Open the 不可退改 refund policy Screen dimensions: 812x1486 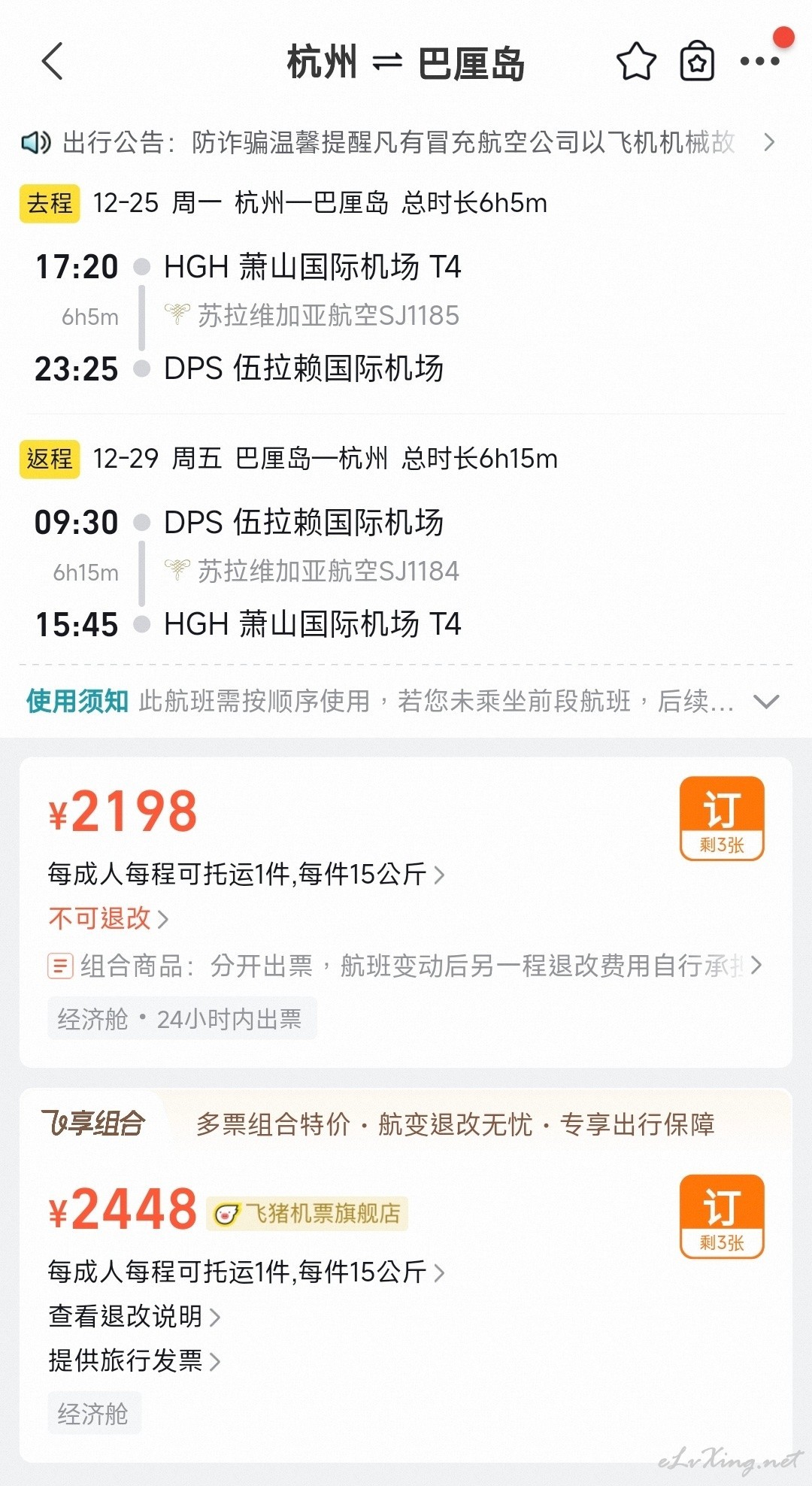[x=108, y=918]
